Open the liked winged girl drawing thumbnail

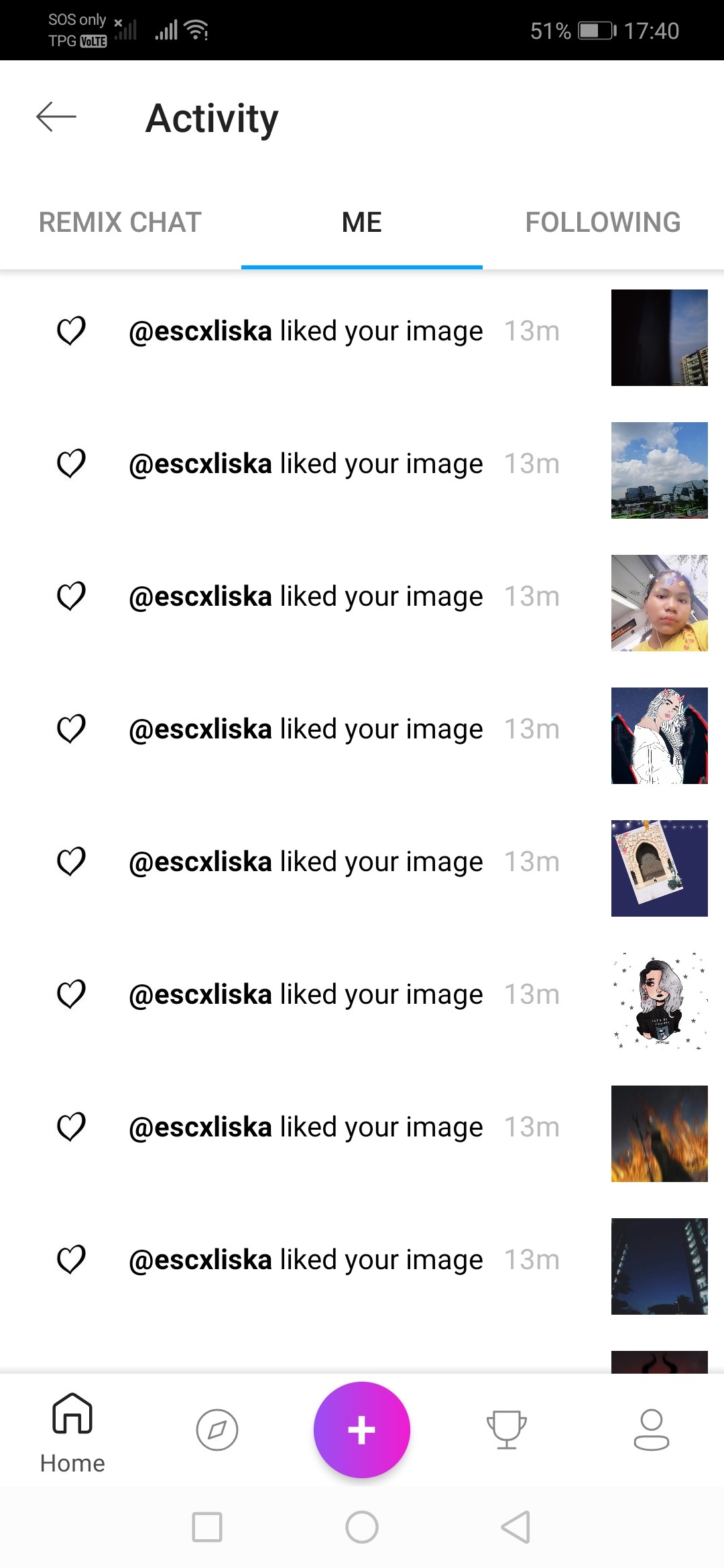point(659,736)
